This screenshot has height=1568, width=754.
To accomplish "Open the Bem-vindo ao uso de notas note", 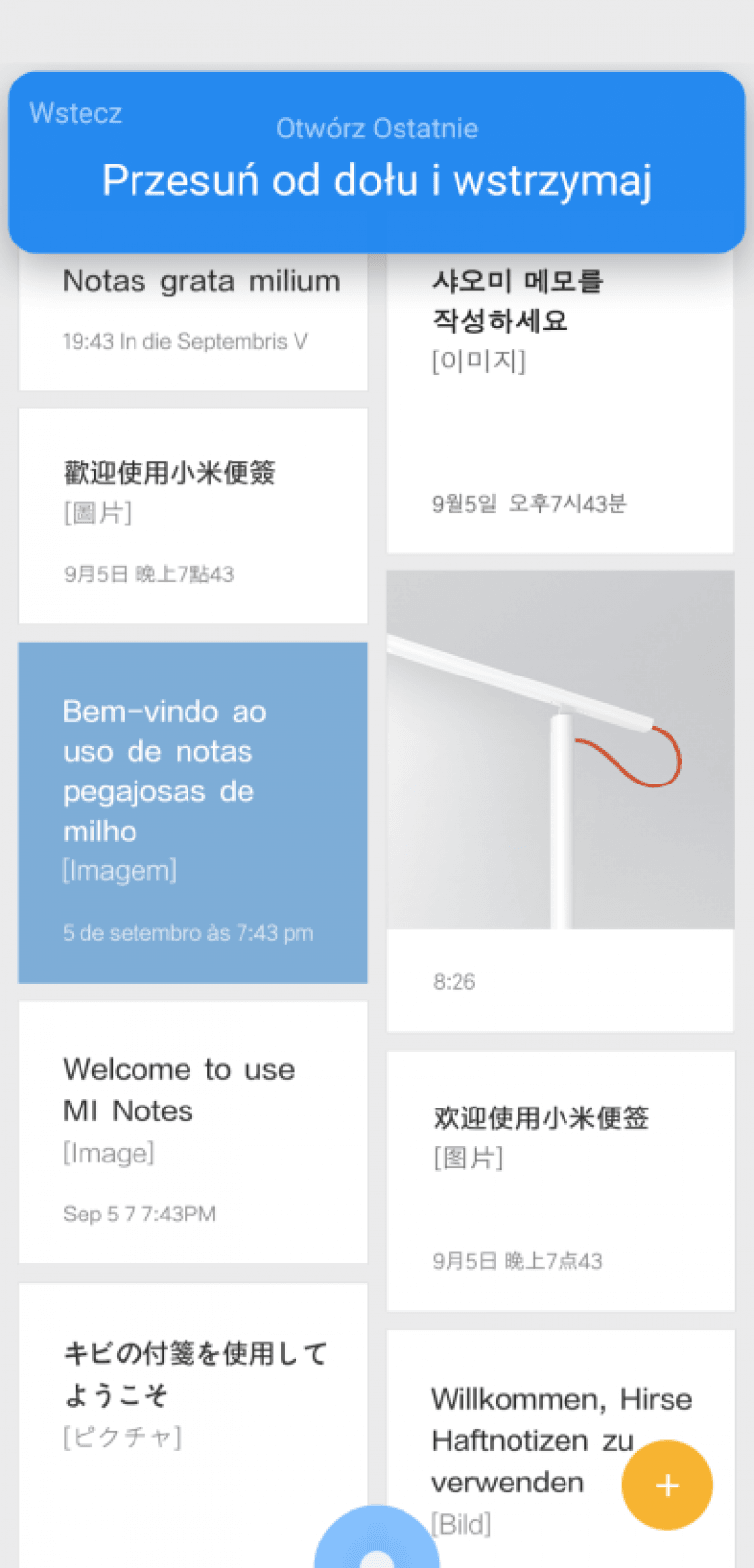I will [192, 813].
